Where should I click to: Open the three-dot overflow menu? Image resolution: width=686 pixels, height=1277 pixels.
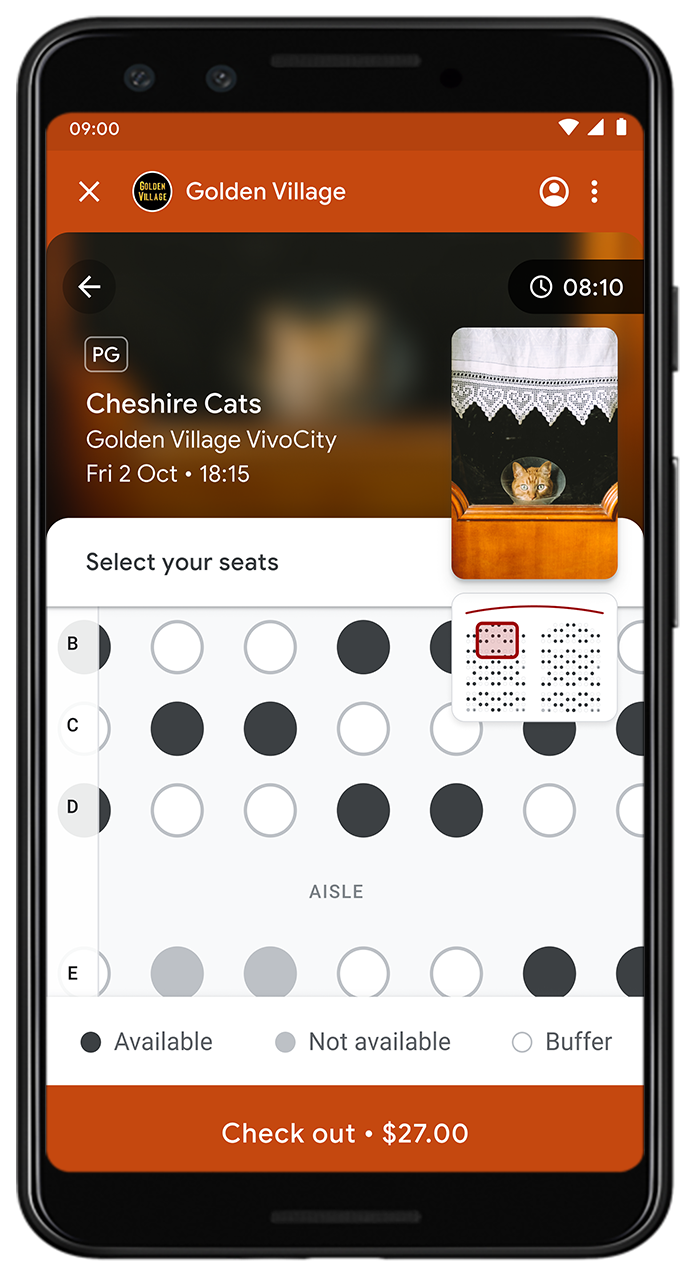[595, 192]
